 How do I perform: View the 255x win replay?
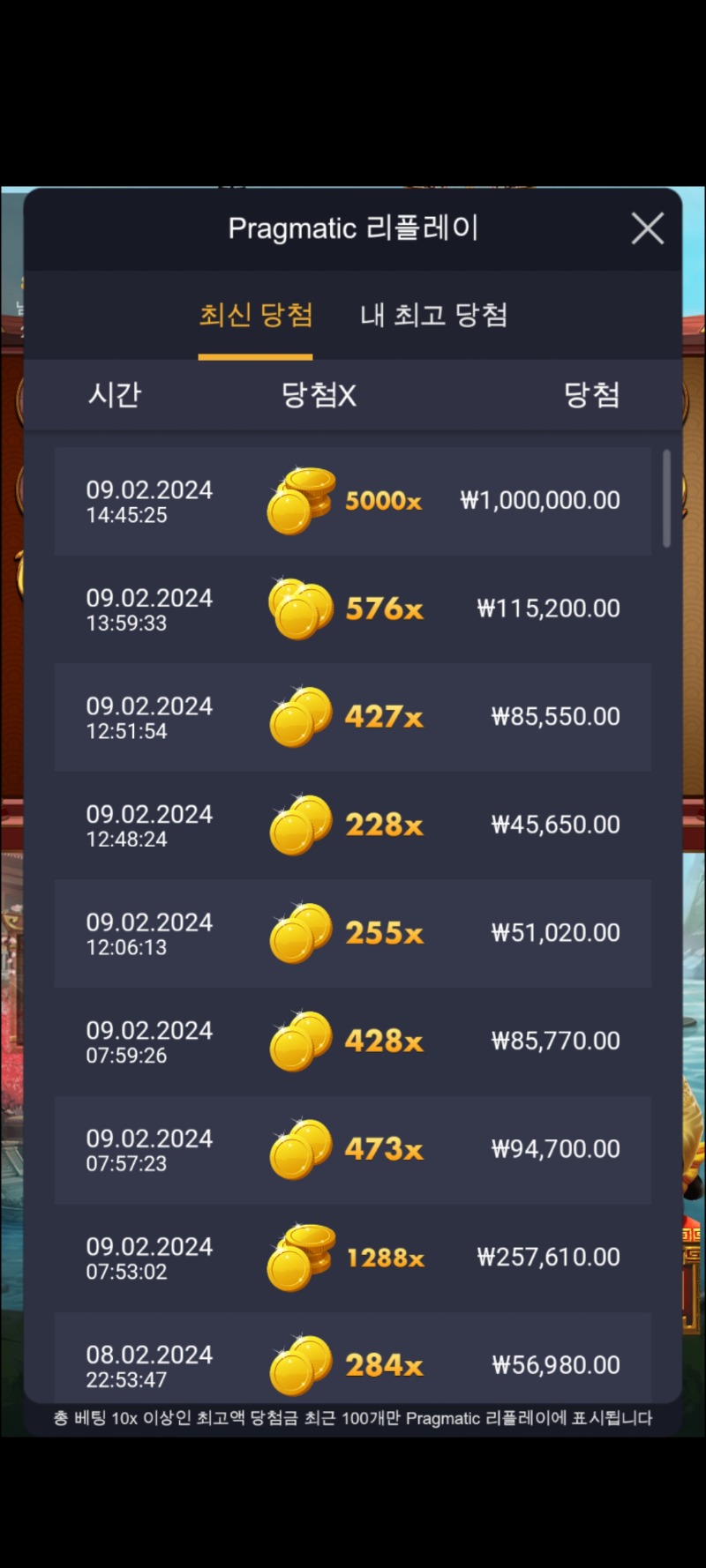pos(353,933)
